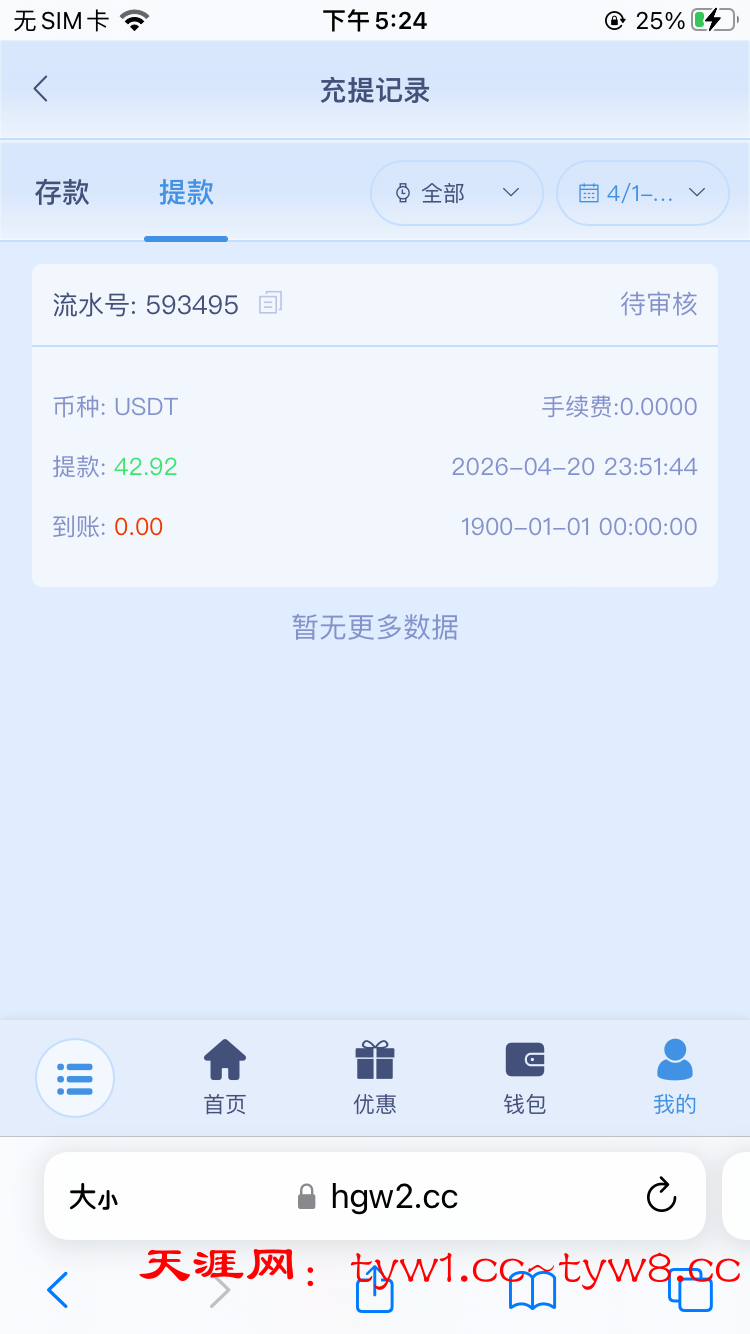
Task: Expand the 4/1 date range dropdown
Action: pos(642,192)
